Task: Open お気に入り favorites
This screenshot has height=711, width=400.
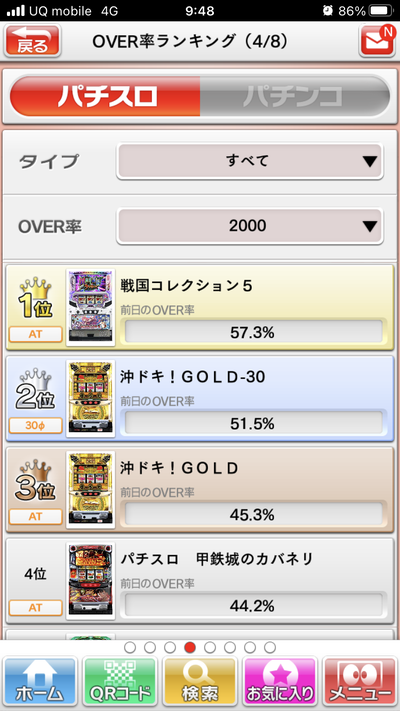Action: pyautogui.click(x=280, y=681)
